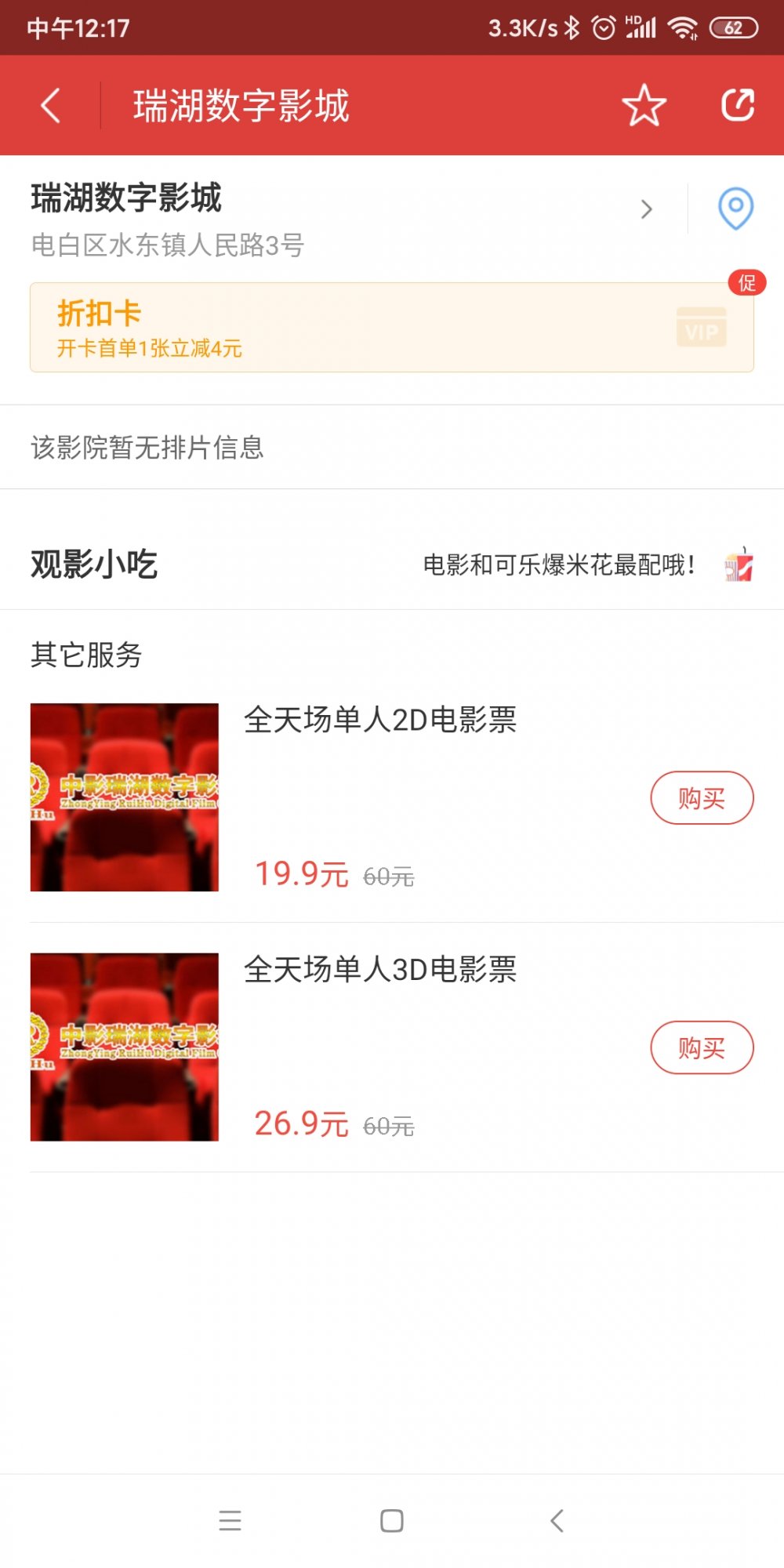784x1568 pixels.
Task: Buy the 全天场单人2D电影票
Action: 702,798
